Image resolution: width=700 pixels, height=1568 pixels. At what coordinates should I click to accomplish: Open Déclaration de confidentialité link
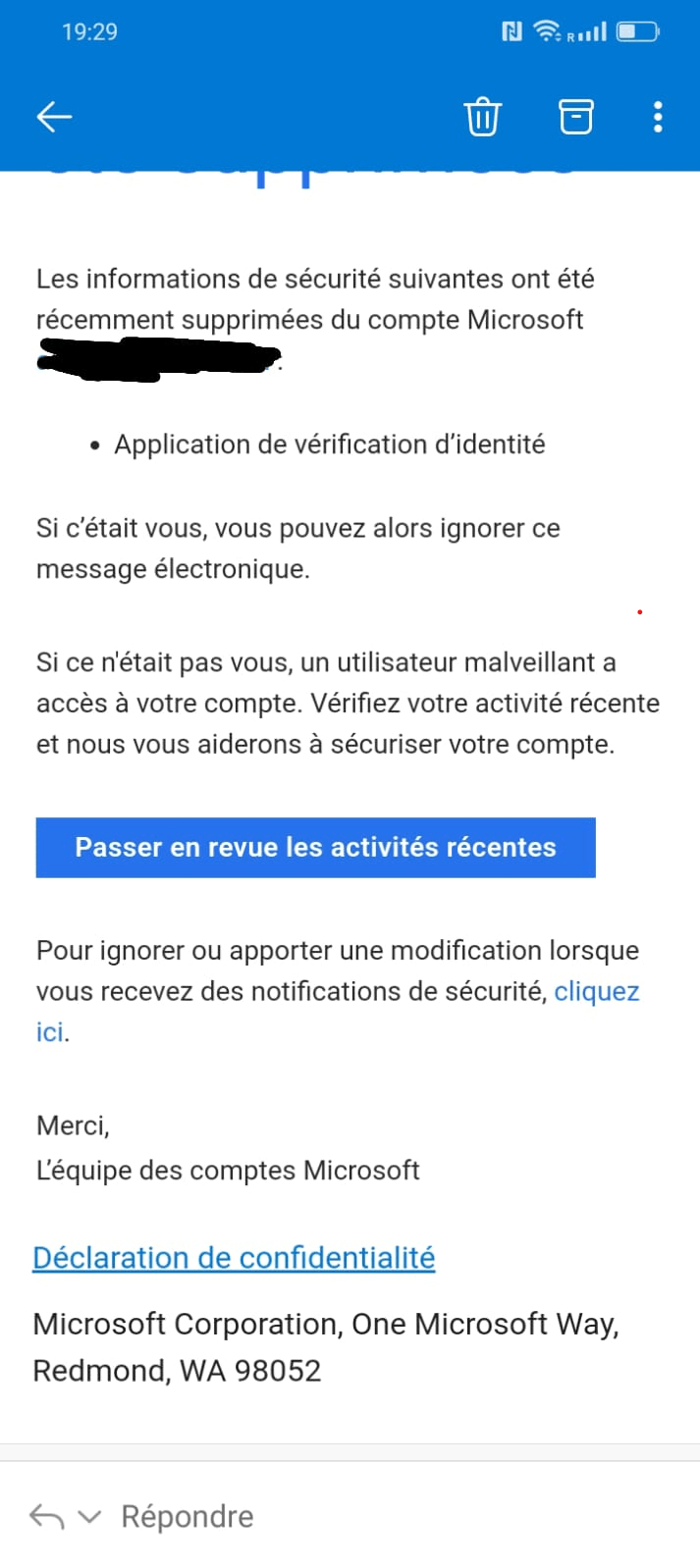[234, 1258]
